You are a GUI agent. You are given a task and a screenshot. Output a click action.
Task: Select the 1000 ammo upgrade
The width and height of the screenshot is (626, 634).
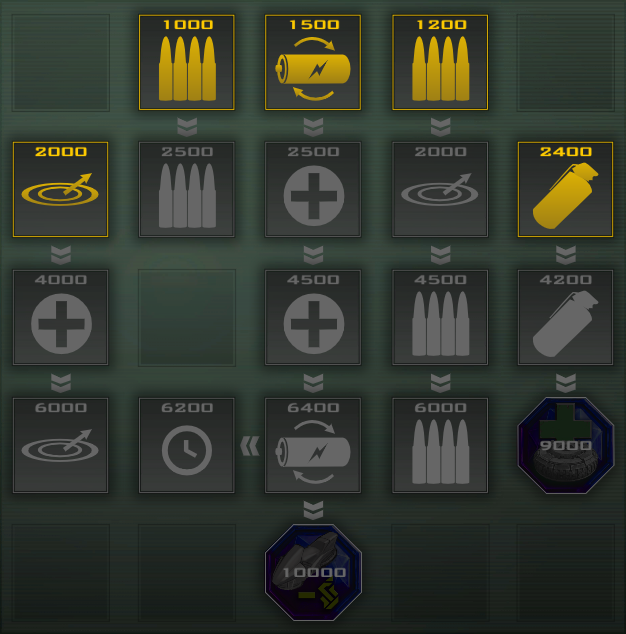click(x=187, y=62)
